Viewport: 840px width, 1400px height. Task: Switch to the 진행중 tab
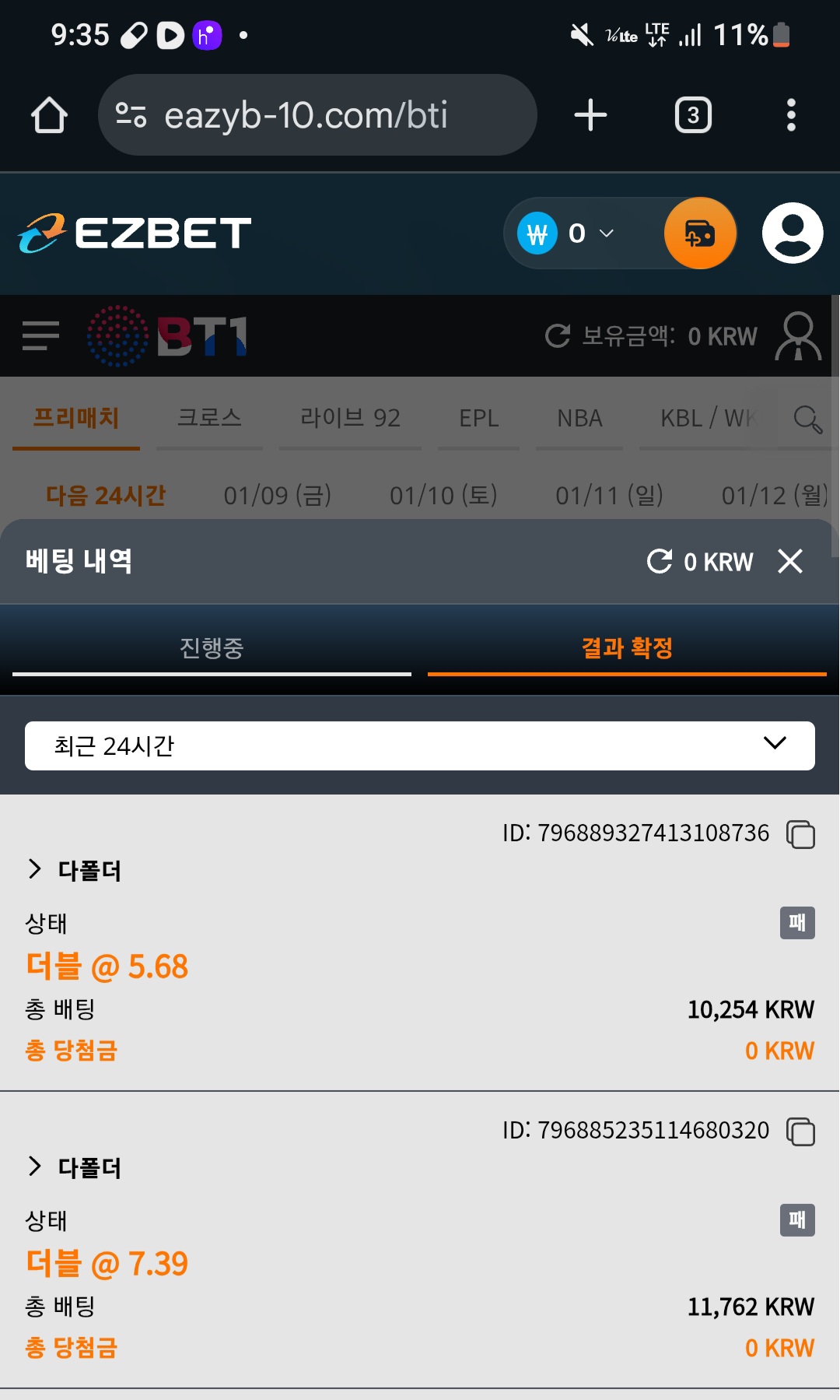pos(212,648)
